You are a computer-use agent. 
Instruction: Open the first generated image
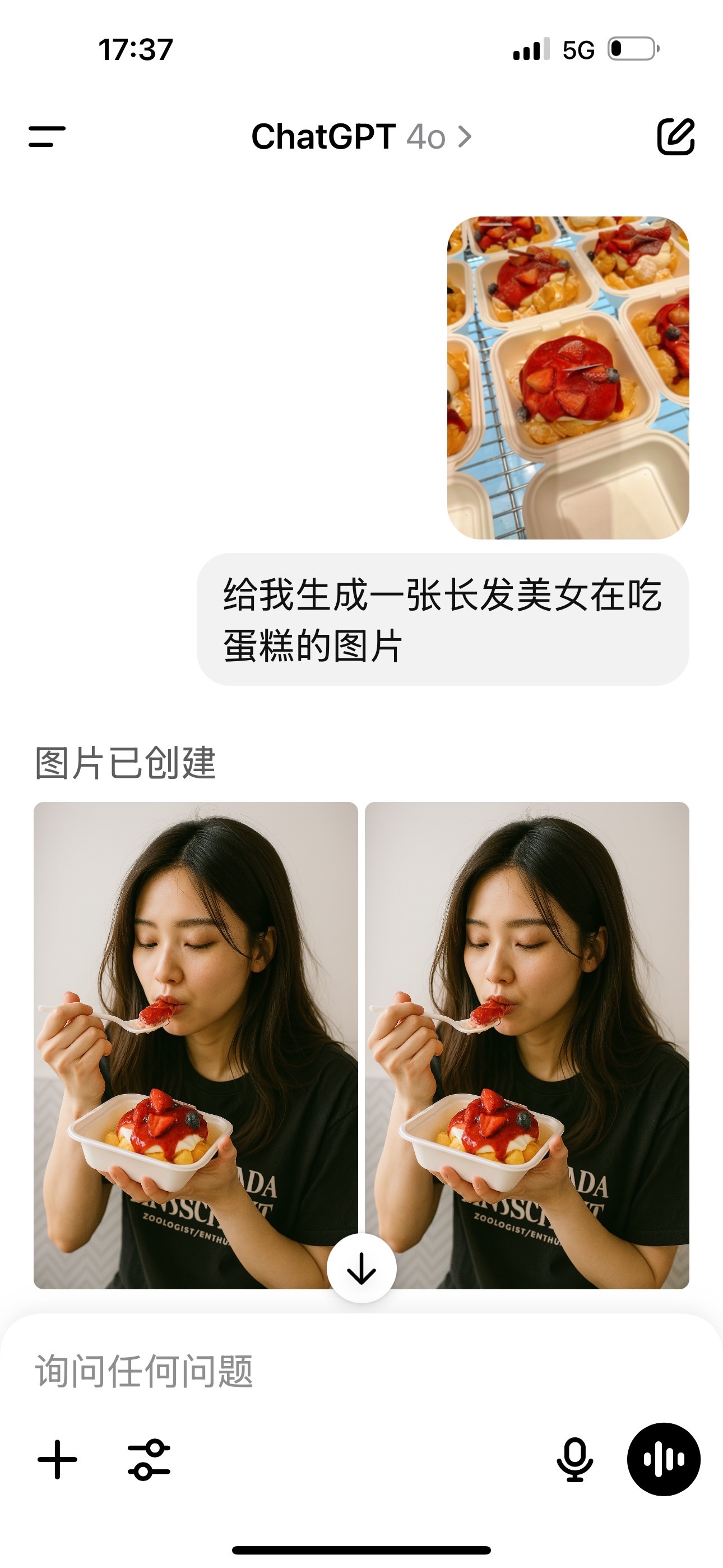196,1045
